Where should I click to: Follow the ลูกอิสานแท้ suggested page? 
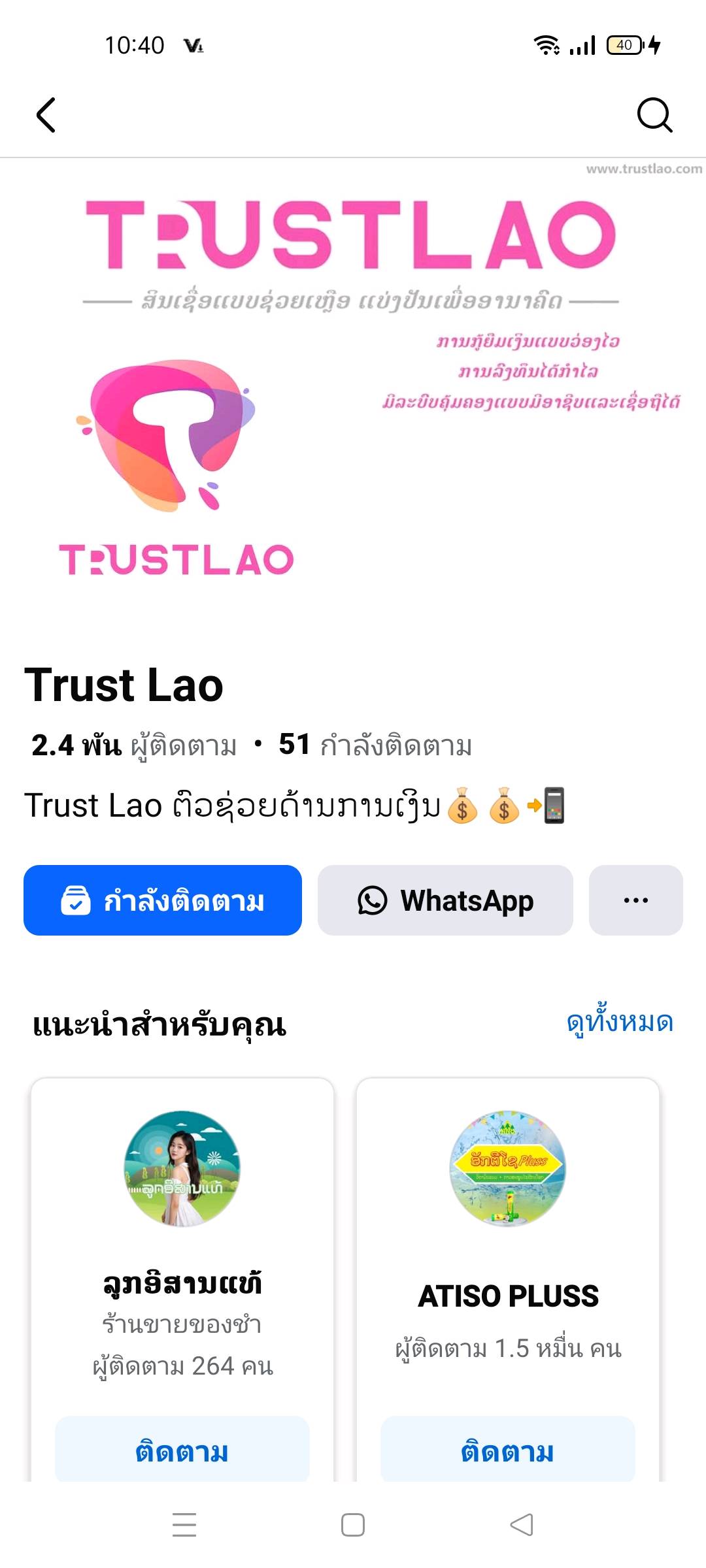tap(182, 1452)
